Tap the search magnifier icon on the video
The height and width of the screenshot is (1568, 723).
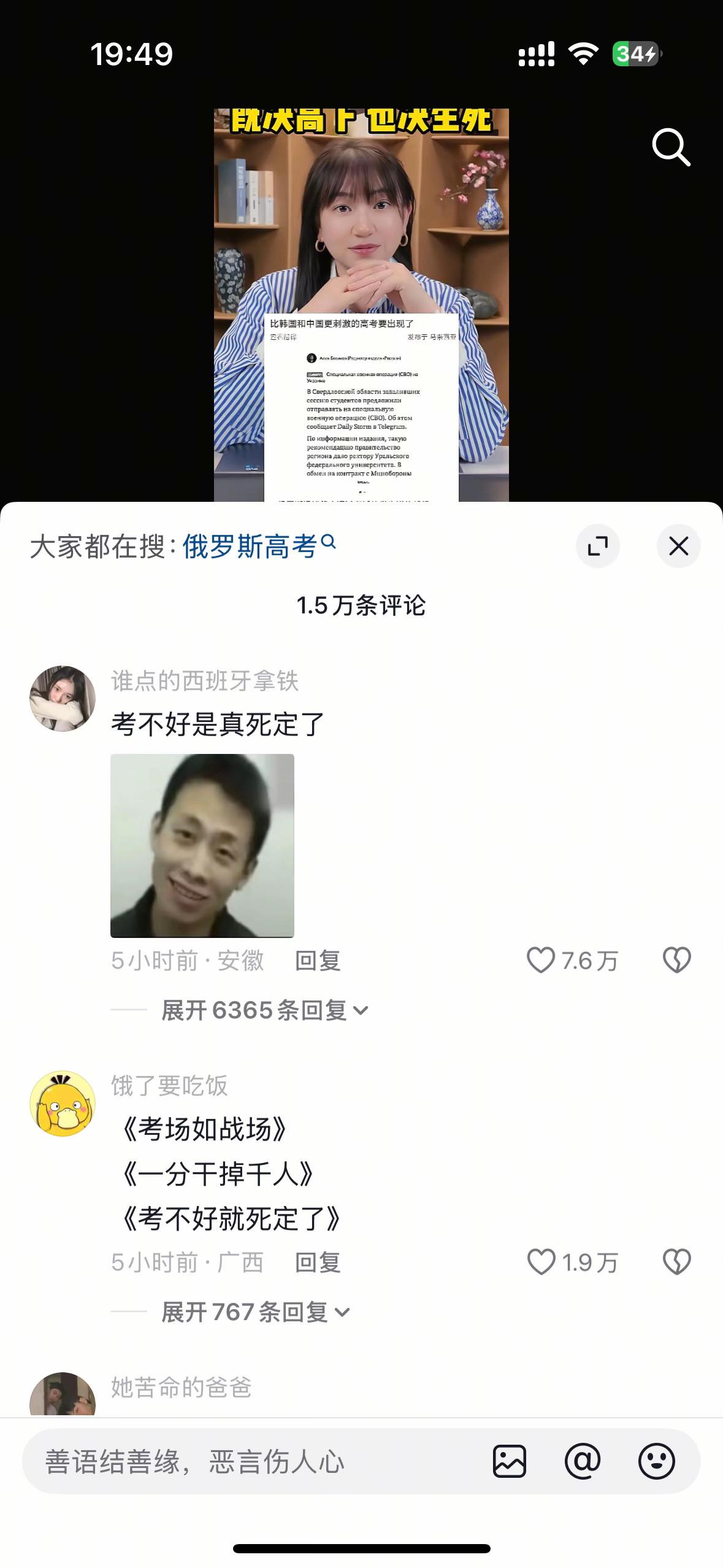tap(671, 146)
